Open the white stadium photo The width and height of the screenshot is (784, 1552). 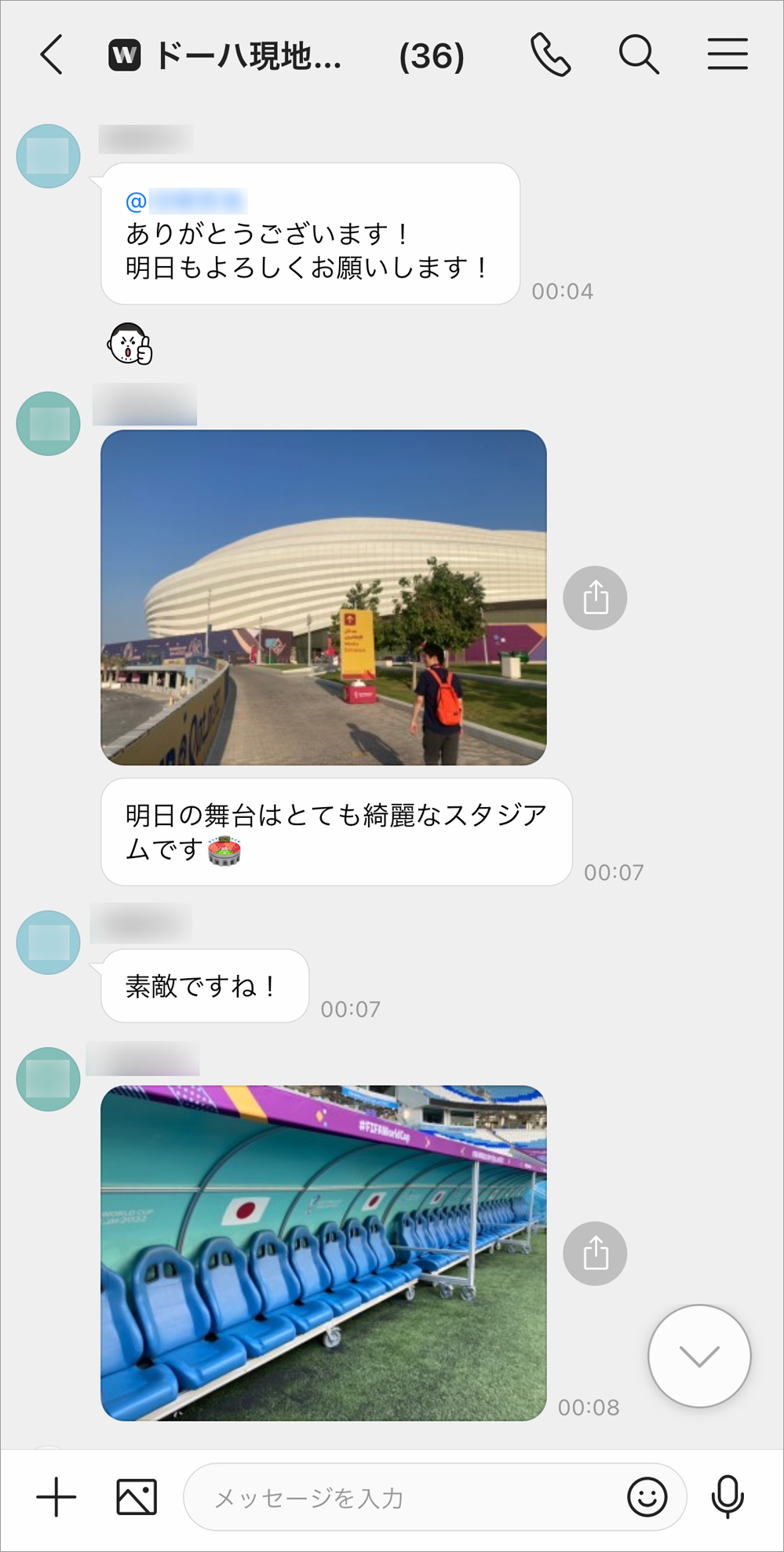[323, 597]
